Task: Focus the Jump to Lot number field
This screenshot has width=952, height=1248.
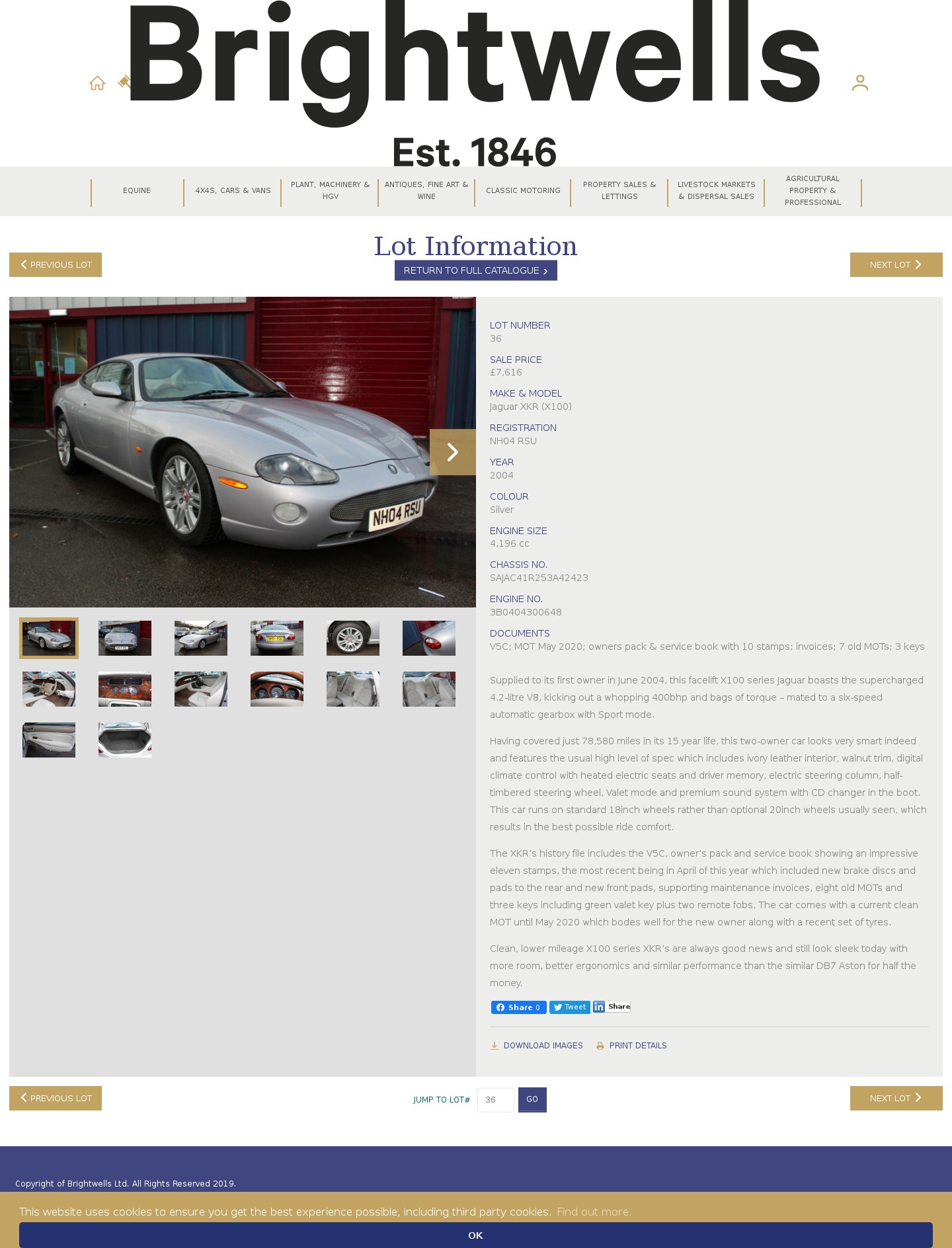Action: click(496, 1100)
